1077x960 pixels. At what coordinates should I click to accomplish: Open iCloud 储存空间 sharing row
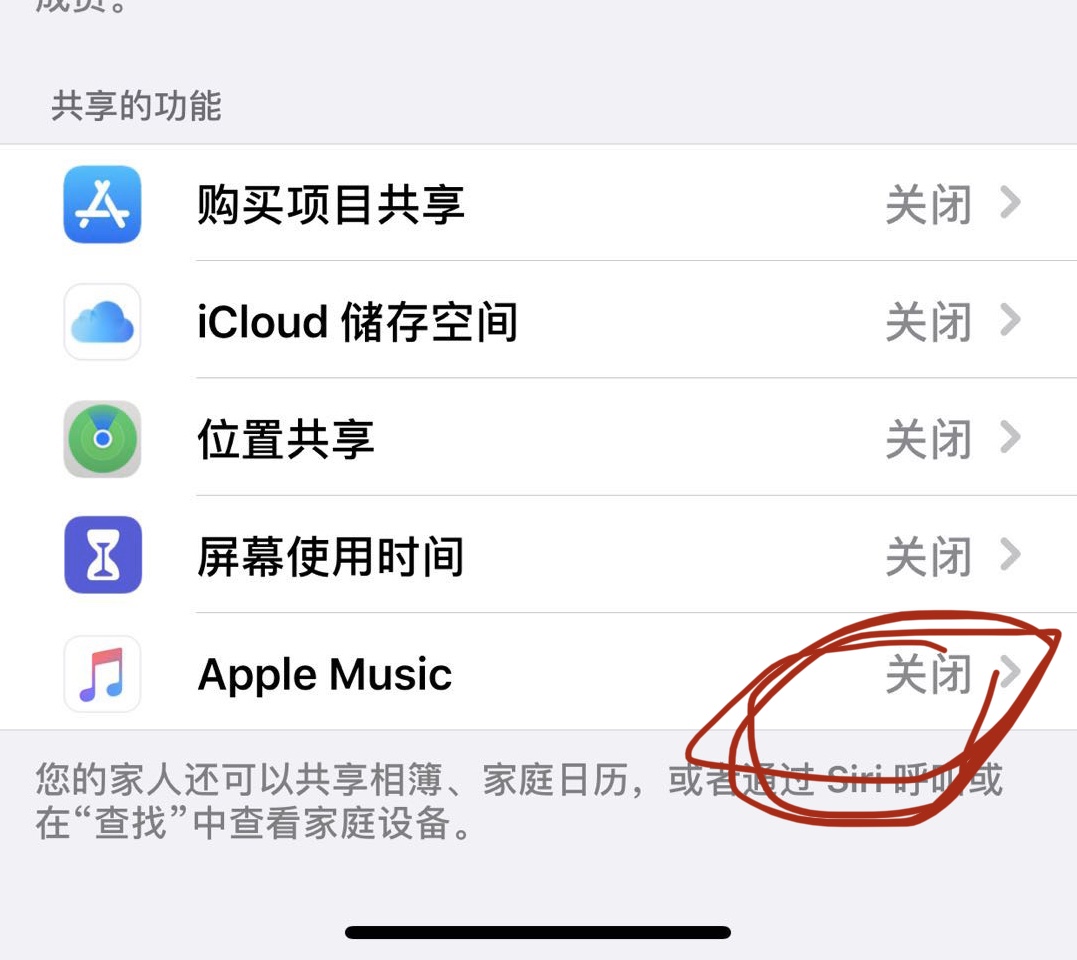538,322
